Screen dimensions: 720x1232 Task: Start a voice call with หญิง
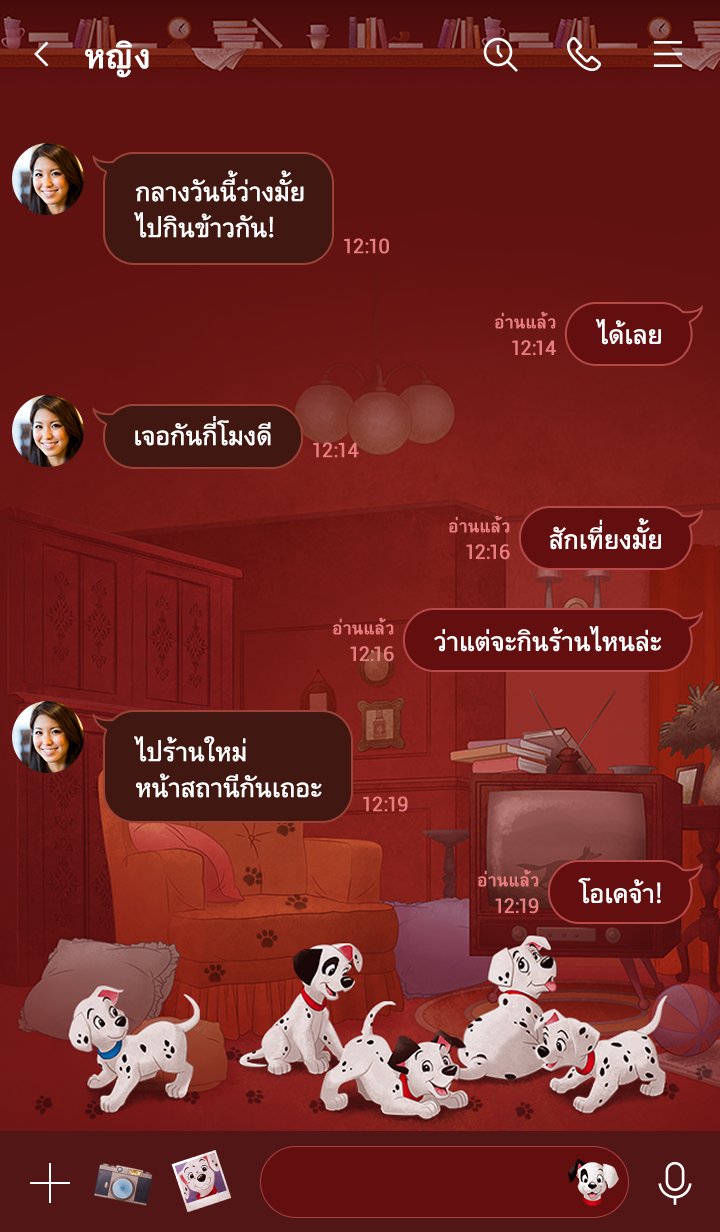[x=584, y=55]
